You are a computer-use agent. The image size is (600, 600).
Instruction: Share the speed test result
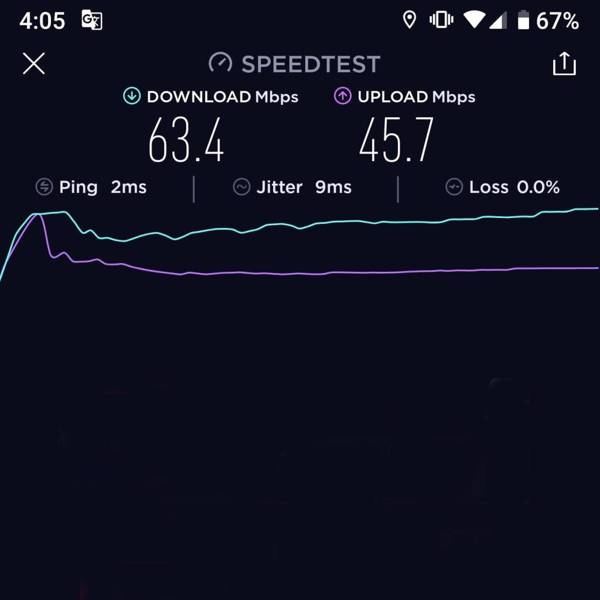coord(564,64)
